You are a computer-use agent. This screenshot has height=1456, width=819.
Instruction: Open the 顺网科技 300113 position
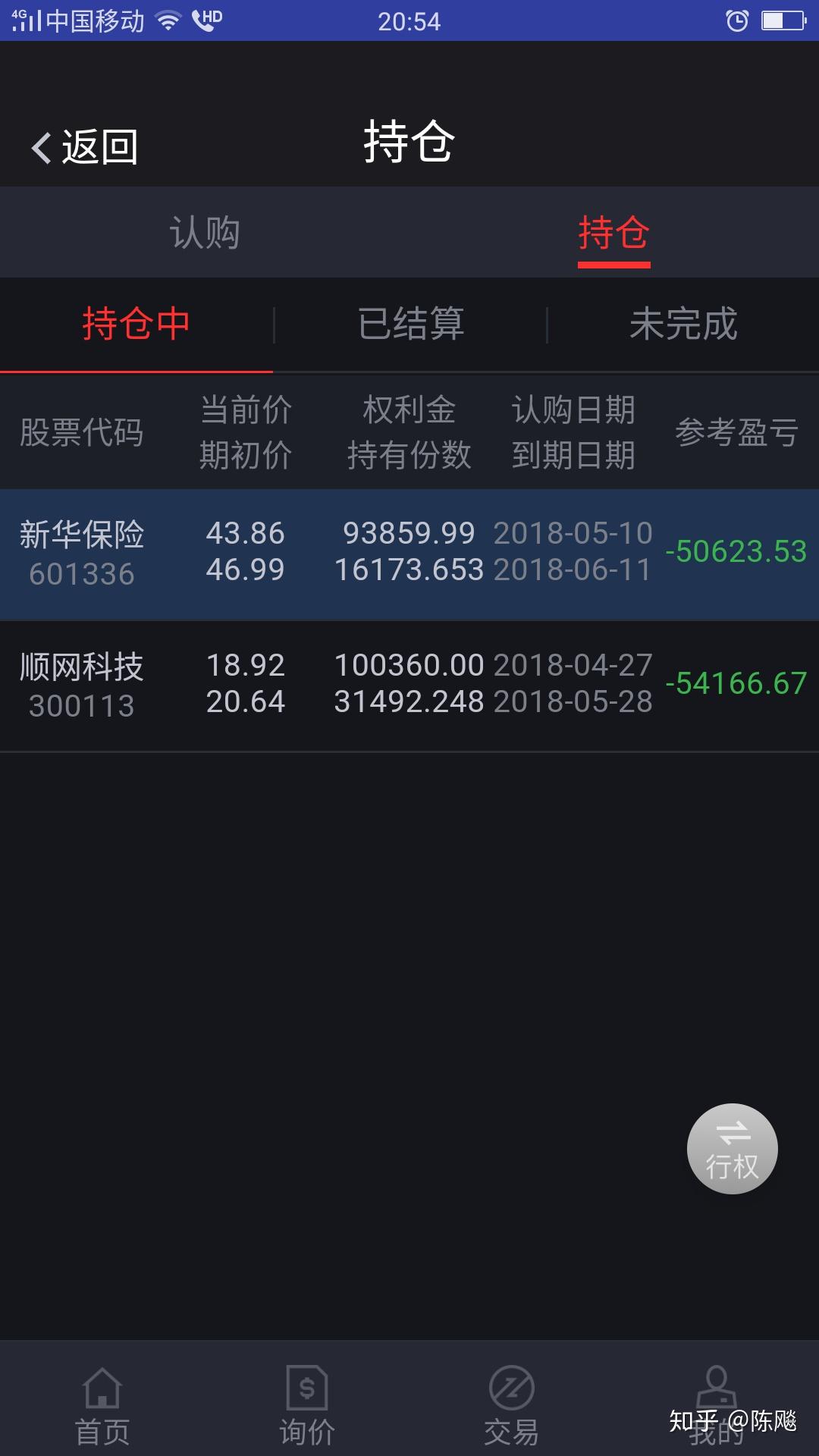click(409, 686)
